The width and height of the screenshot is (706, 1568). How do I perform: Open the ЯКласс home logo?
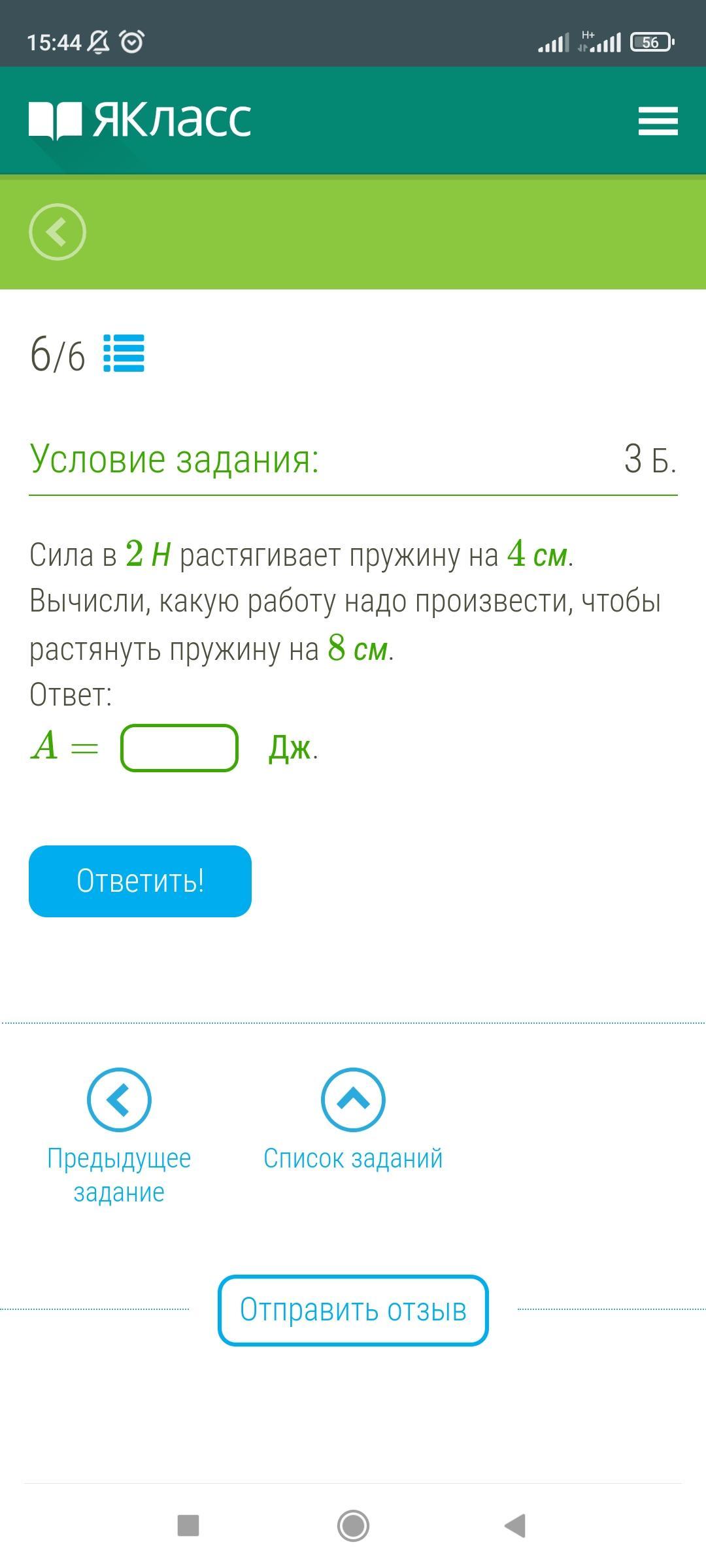pos(140,120)
